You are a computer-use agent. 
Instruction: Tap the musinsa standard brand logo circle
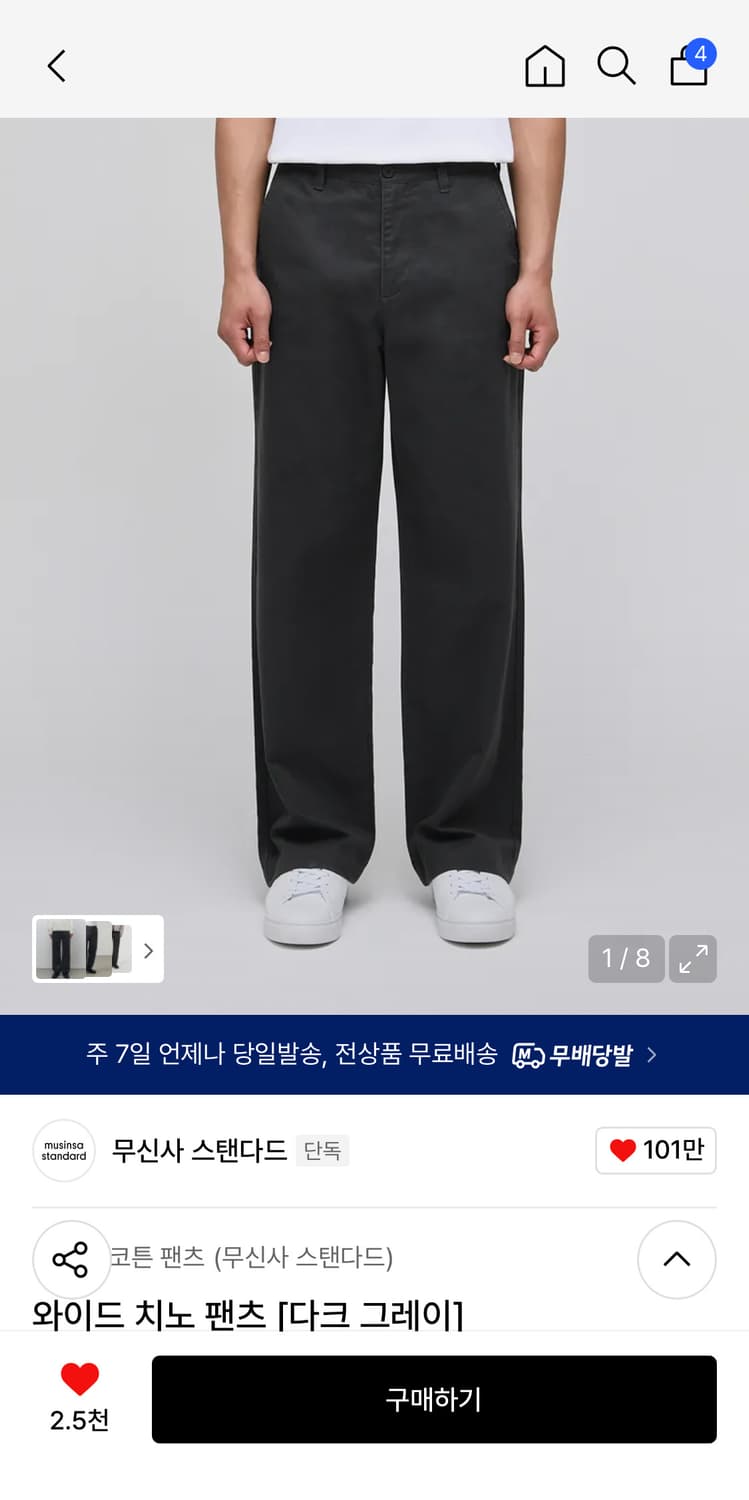[x=63, y=1151]
